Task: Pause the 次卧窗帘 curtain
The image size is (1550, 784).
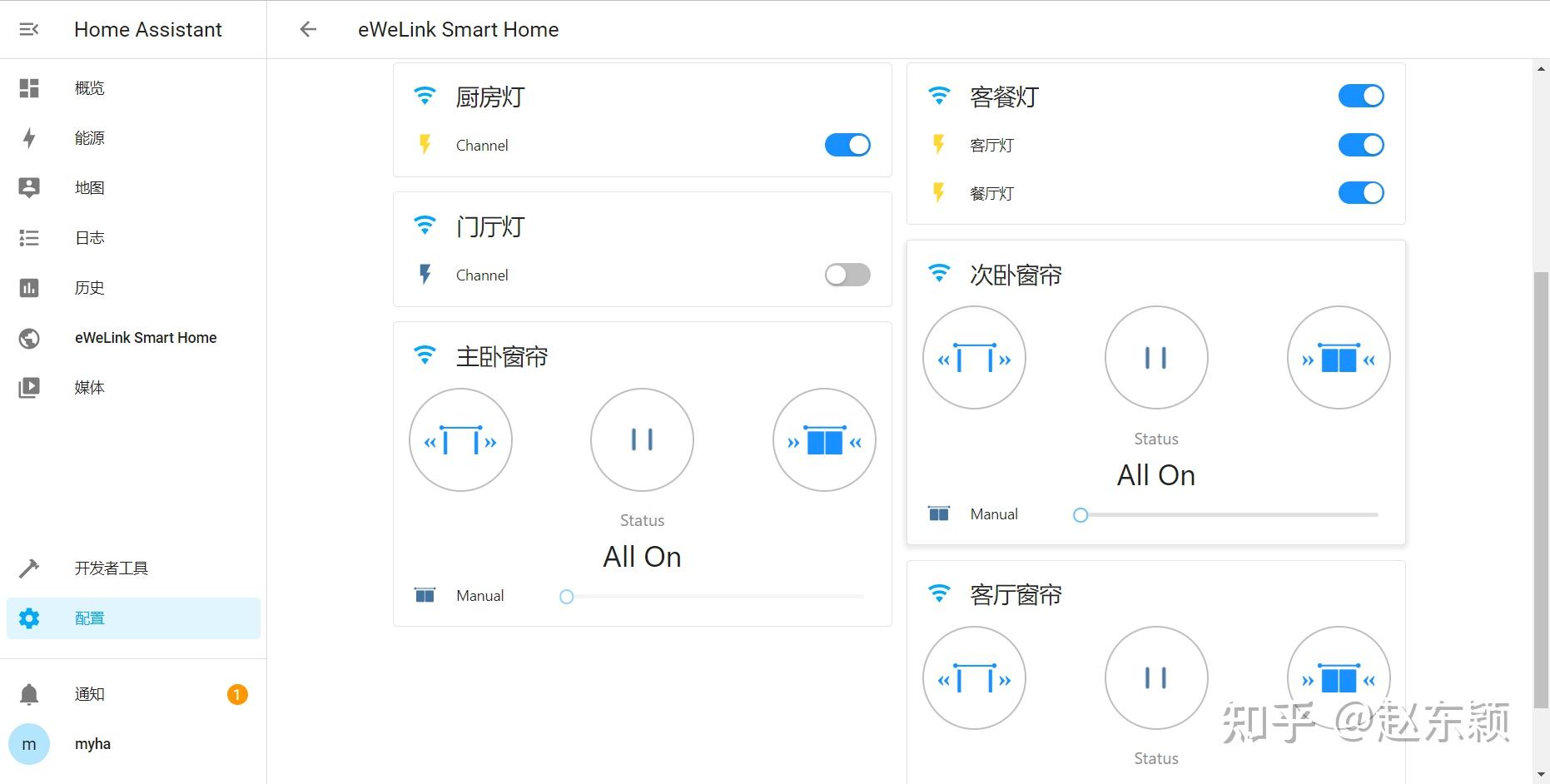Action: (x=1155, y=358)
